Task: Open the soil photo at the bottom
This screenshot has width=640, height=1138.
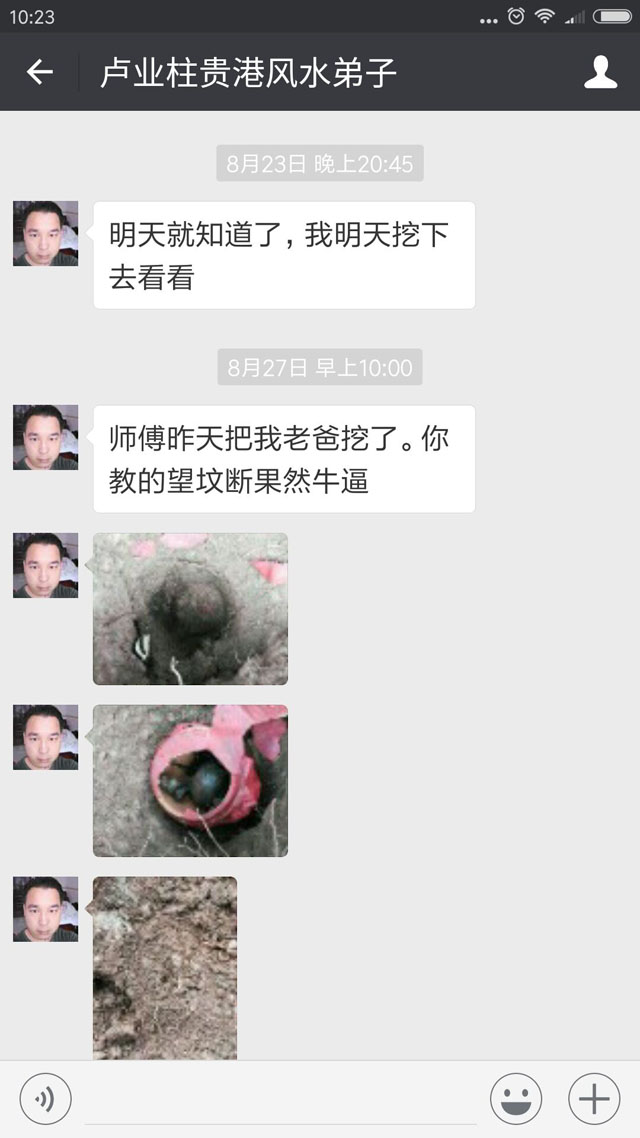Action: tap(165, 966)
